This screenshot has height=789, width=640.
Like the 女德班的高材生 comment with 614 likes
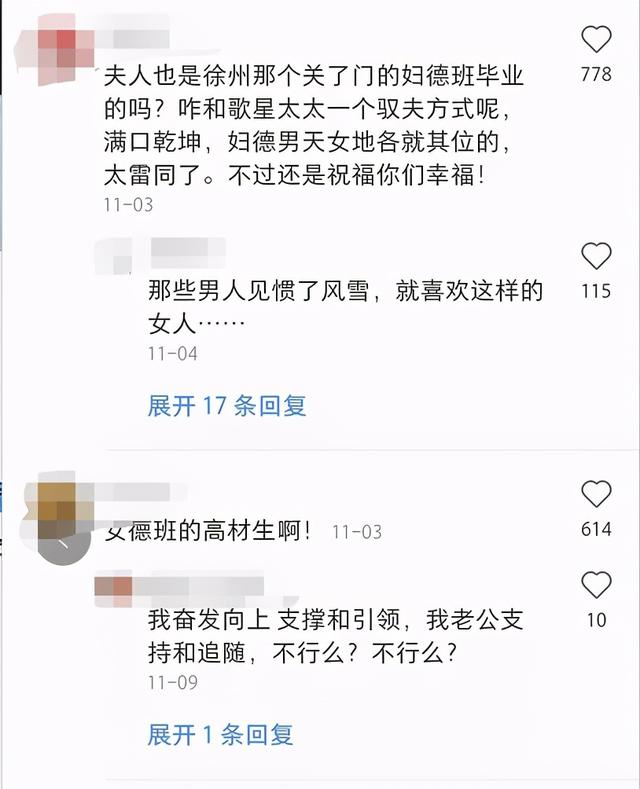point(596,494)
